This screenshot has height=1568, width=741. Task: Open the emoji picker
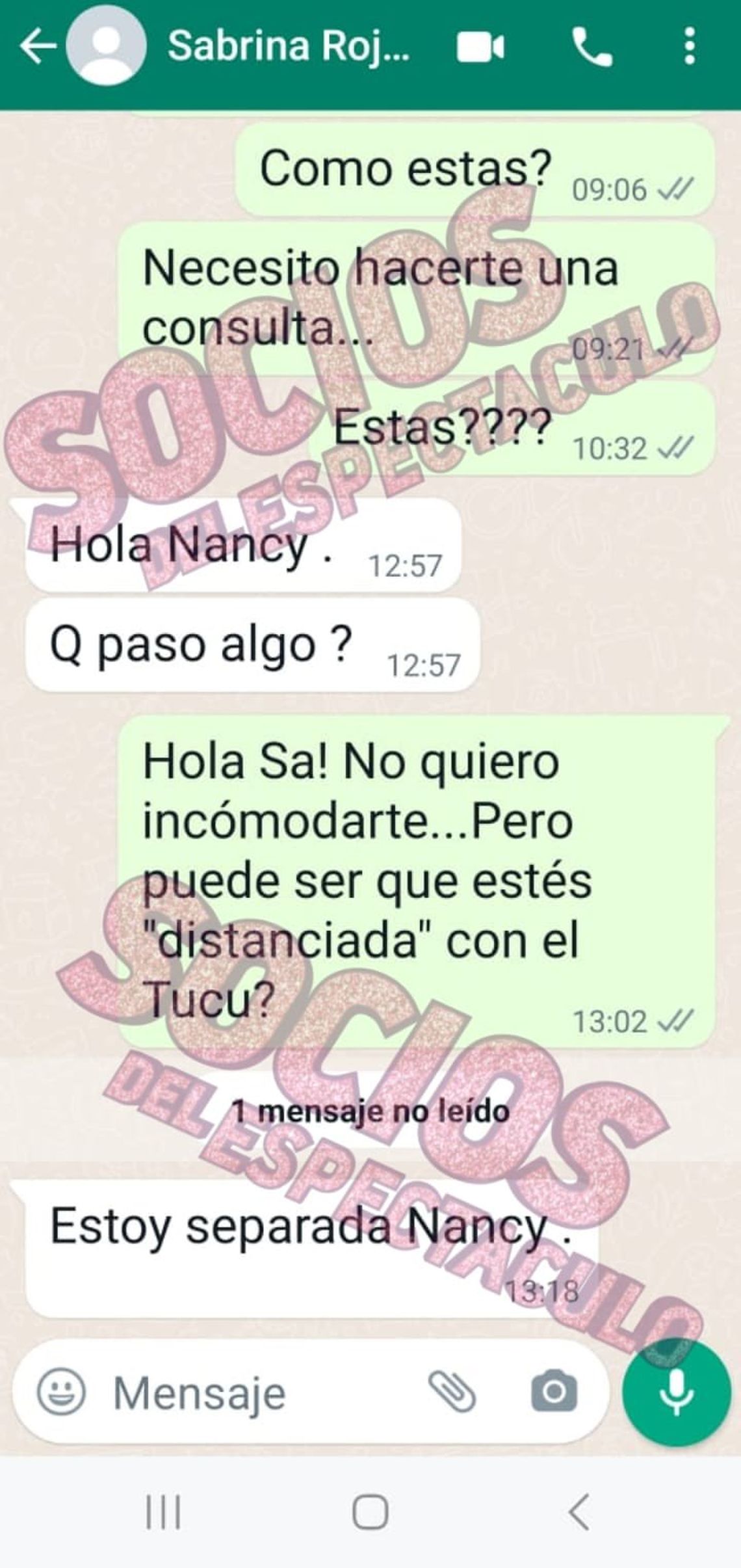coord(61,1392)
